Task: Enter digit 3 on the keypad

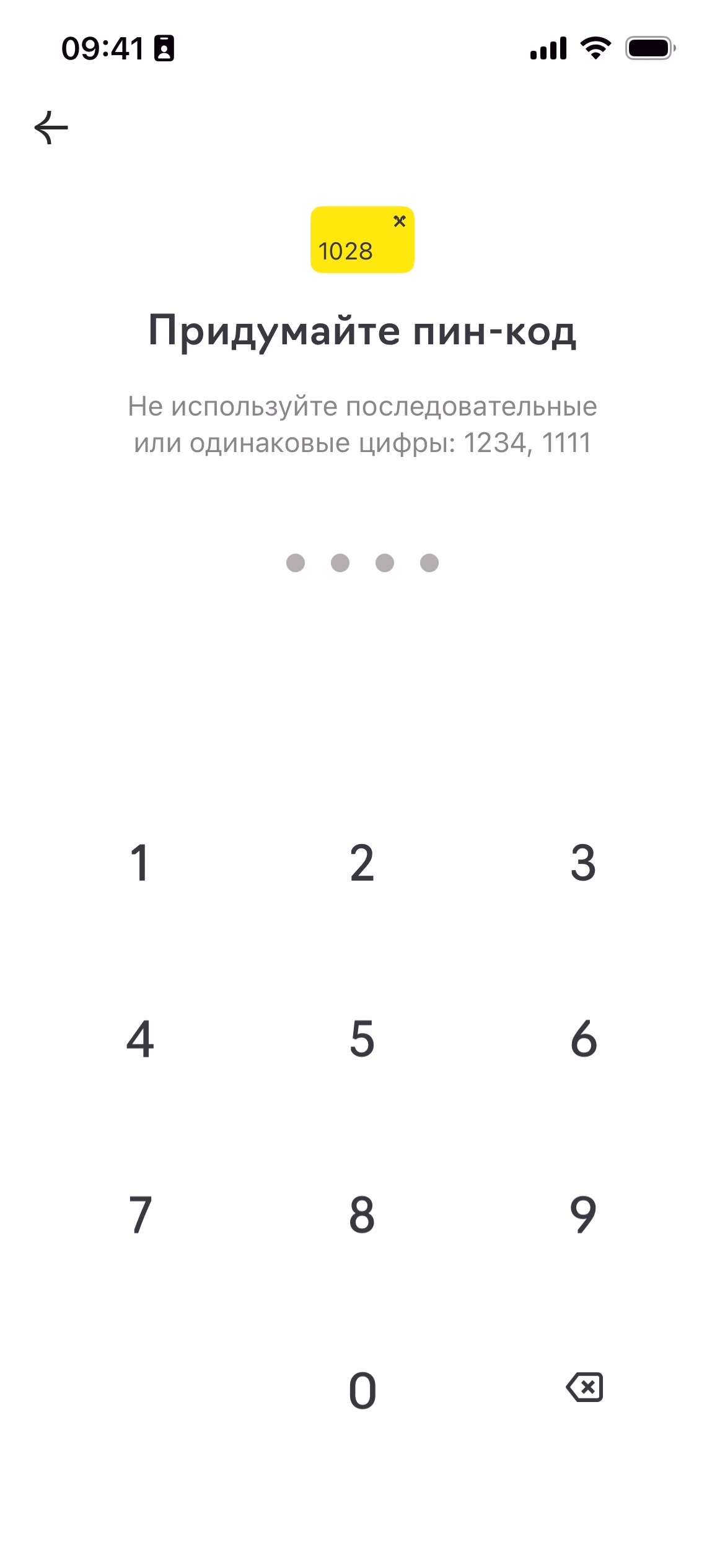Action: coord(583,863)
